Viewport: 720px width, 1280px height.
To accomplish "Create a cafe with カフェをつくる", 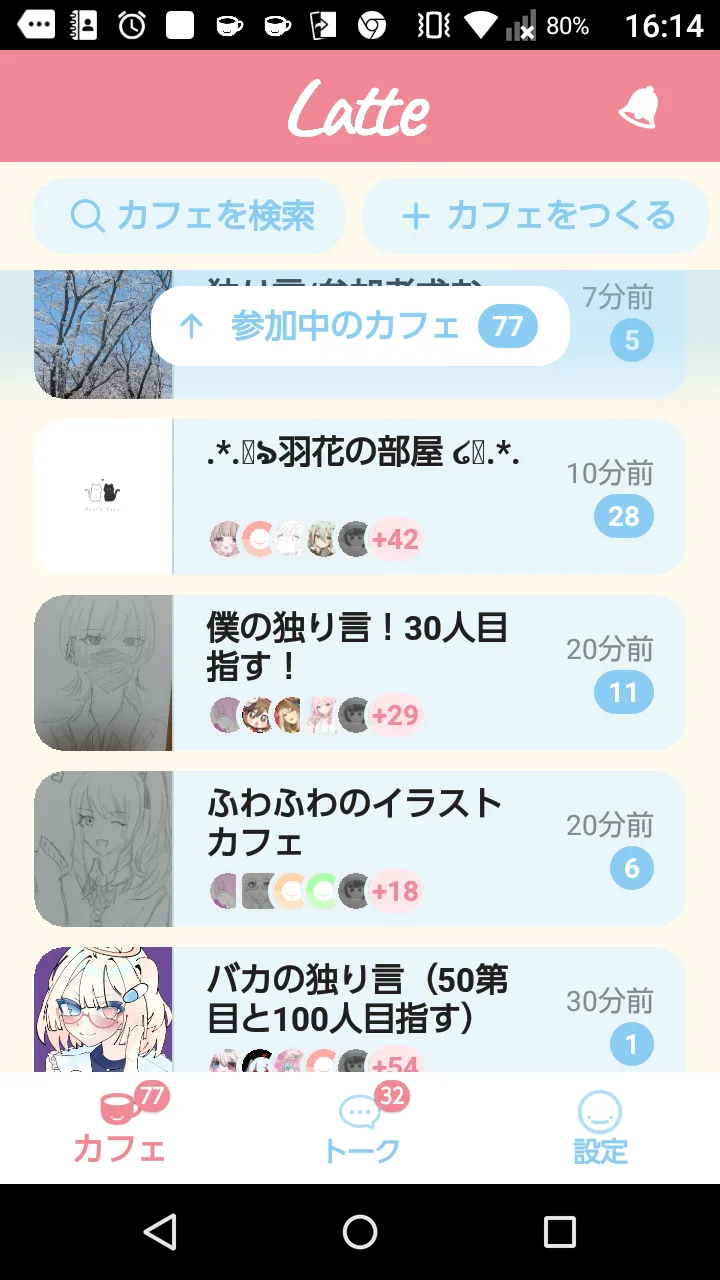I will (536, 216).
